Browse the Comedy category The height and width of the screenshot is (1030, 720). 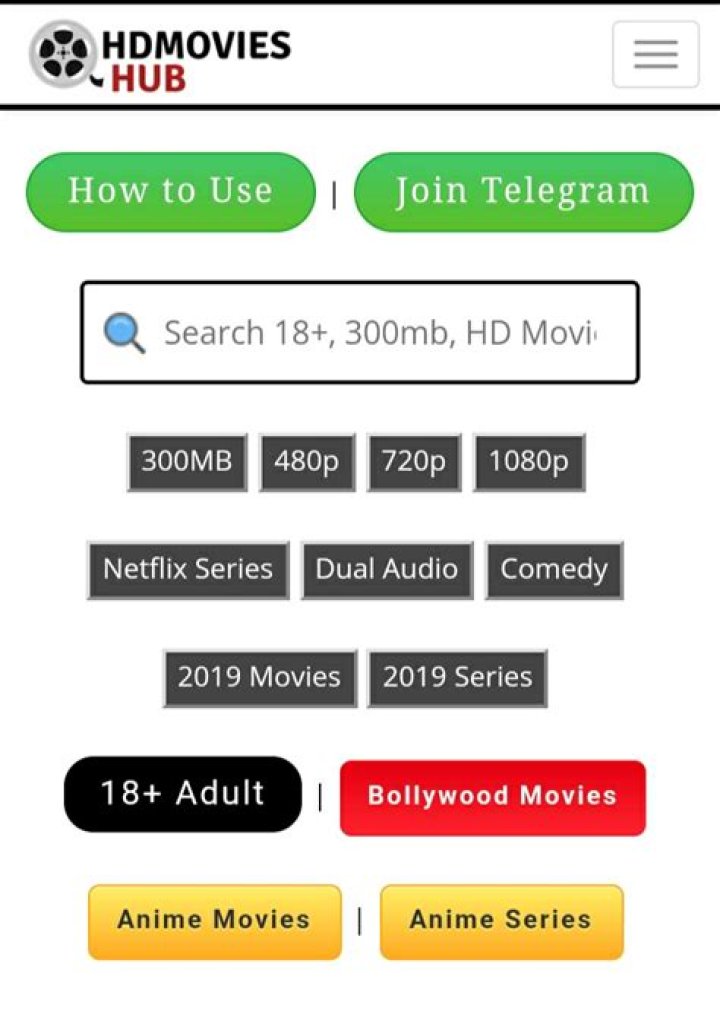pyautogui.click(x=554, y=569)
